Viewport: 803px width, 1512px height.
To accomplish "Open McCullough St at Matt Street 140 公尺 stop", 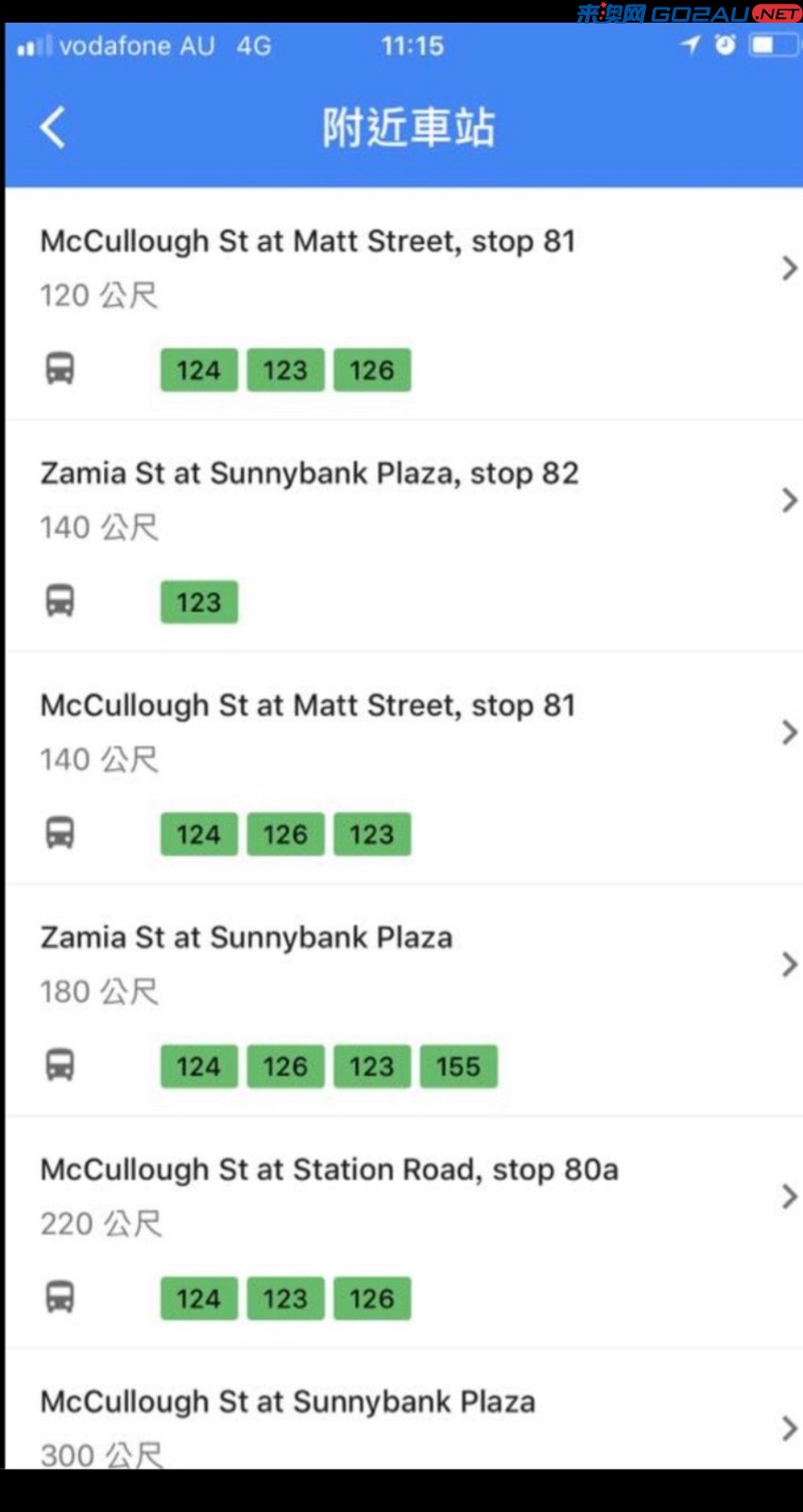I will (404, 768).
